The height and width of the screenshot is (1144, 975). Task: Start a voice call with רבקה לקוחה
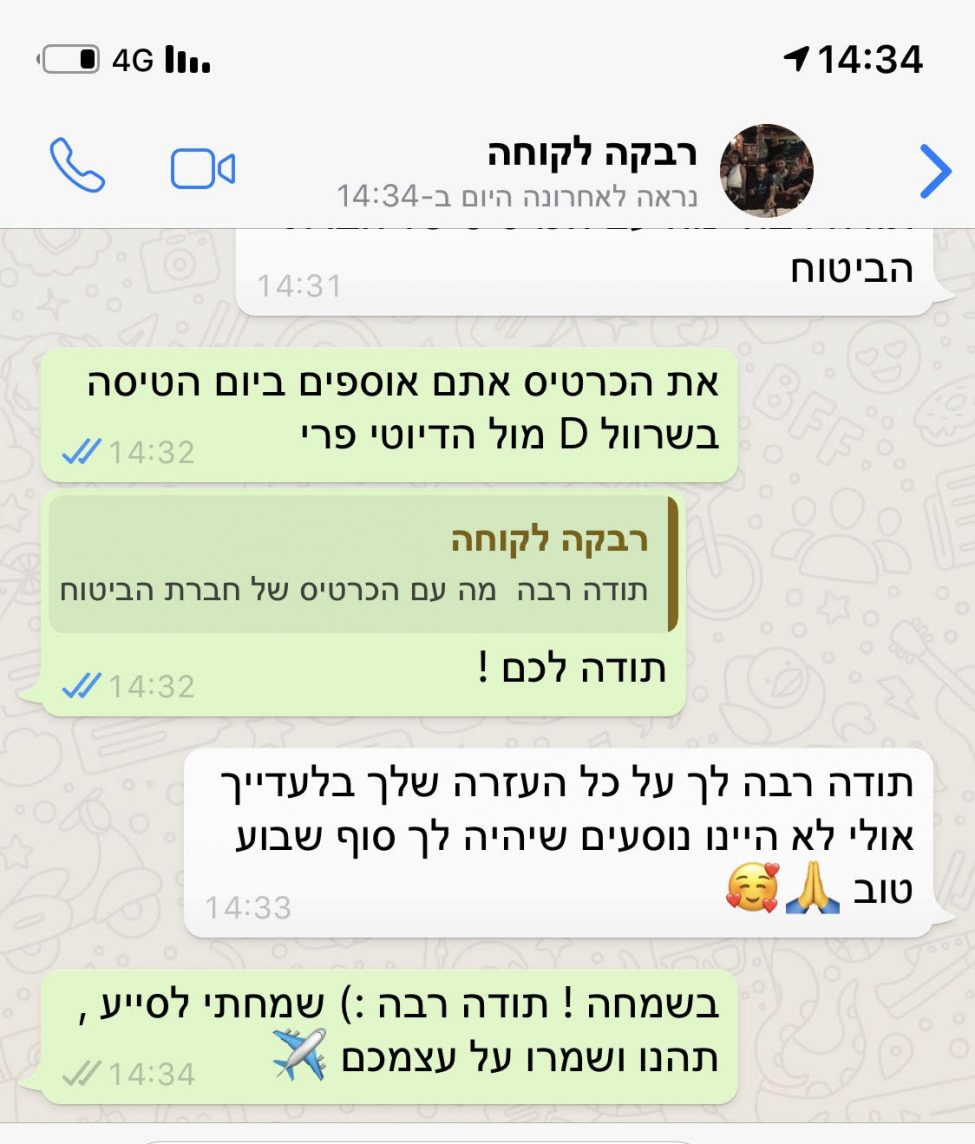click(77, 166)
